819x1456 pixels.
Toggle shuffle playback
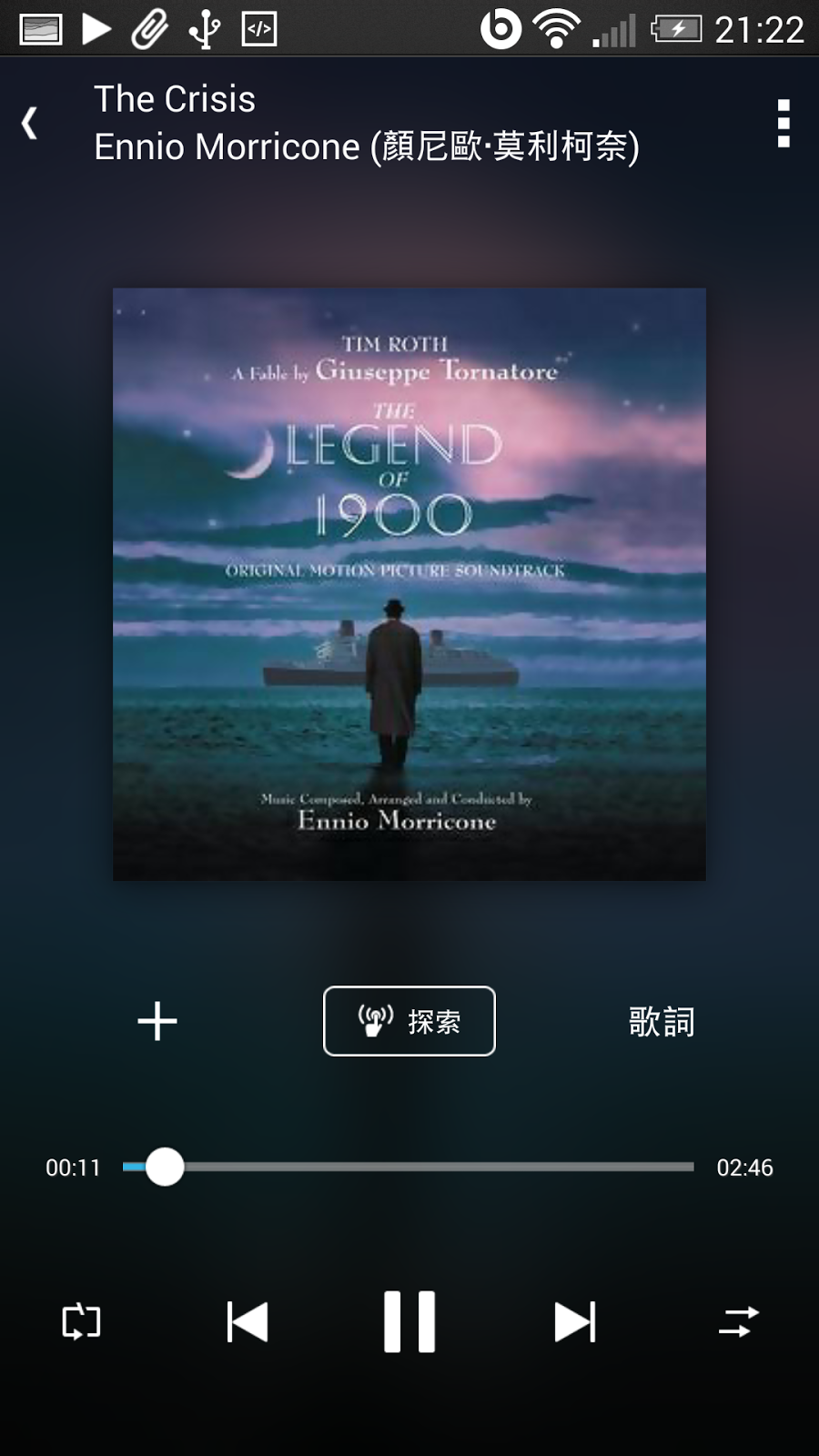pos(738,1321)
